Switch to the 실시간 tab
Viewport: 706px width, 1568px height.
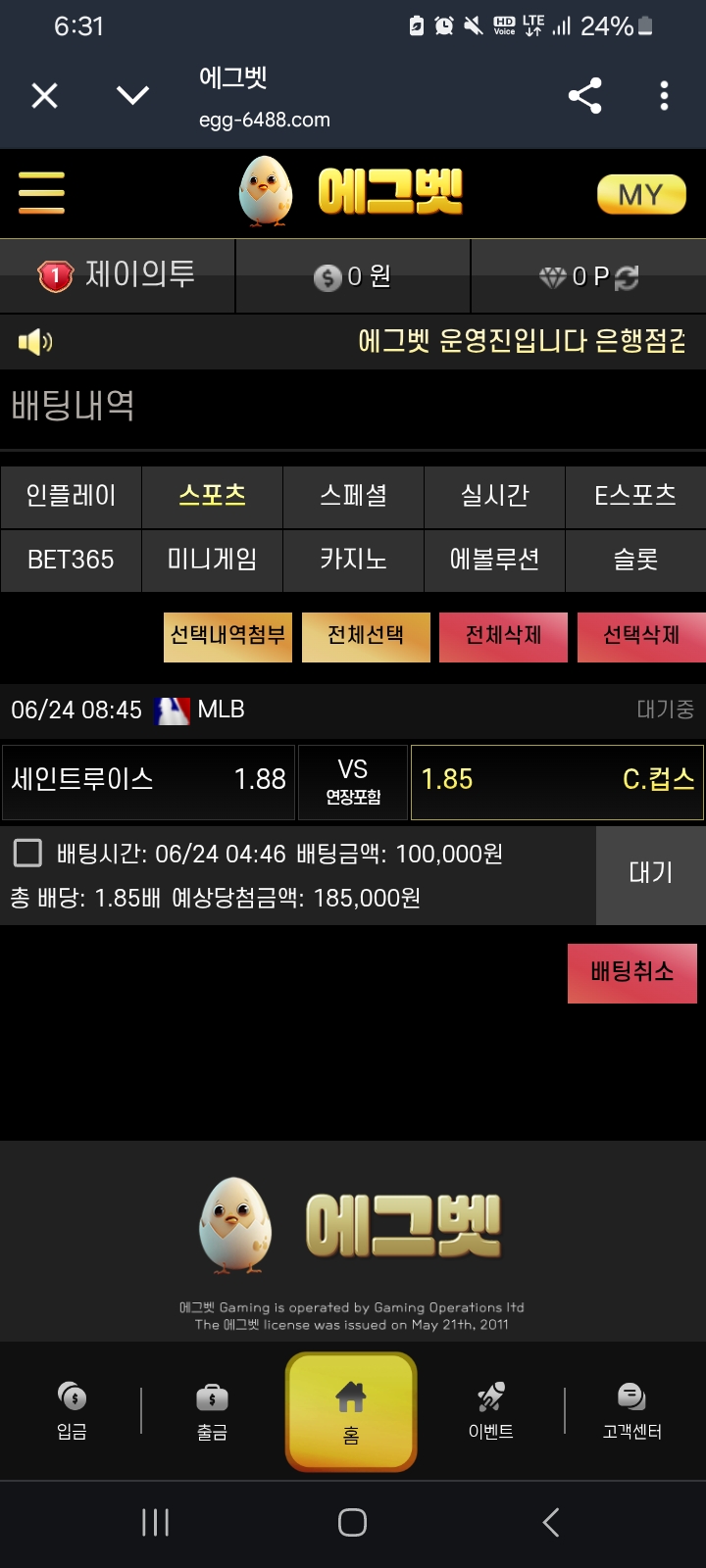coord(494,496)
